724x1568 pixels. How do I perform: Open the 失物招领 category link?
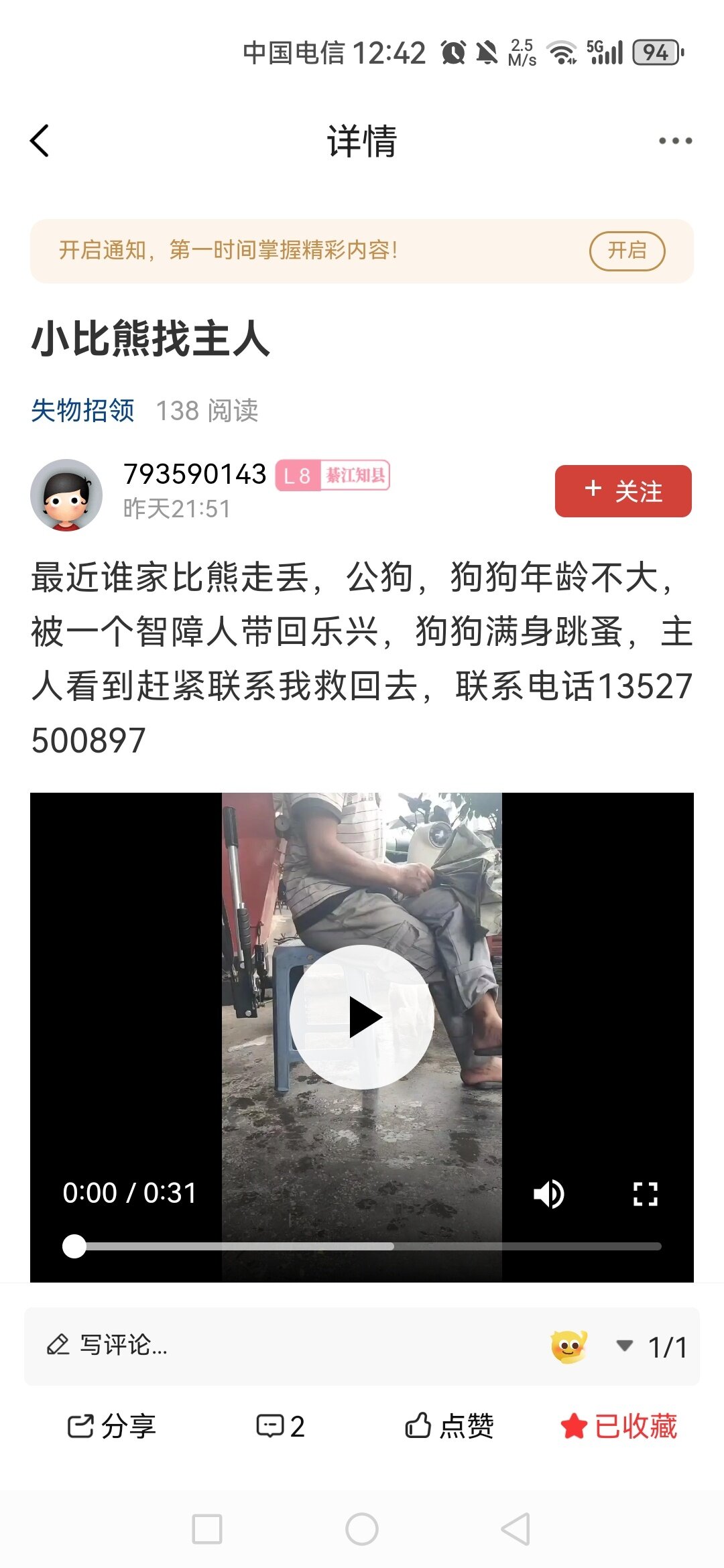click(82, 410)
